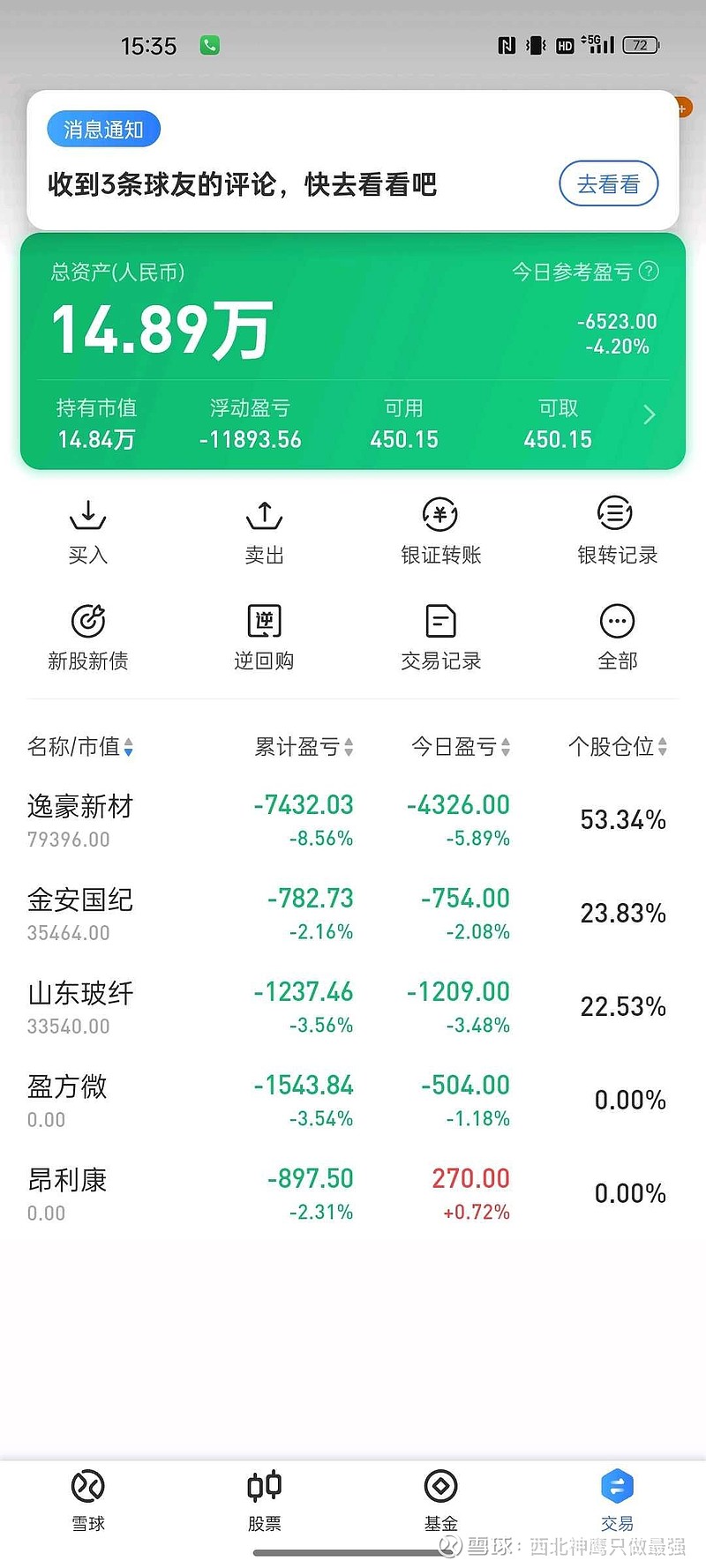Open 买入 to buy stocks
The width and height of the screenshot is (706, 1568).
tap(88, 532)
